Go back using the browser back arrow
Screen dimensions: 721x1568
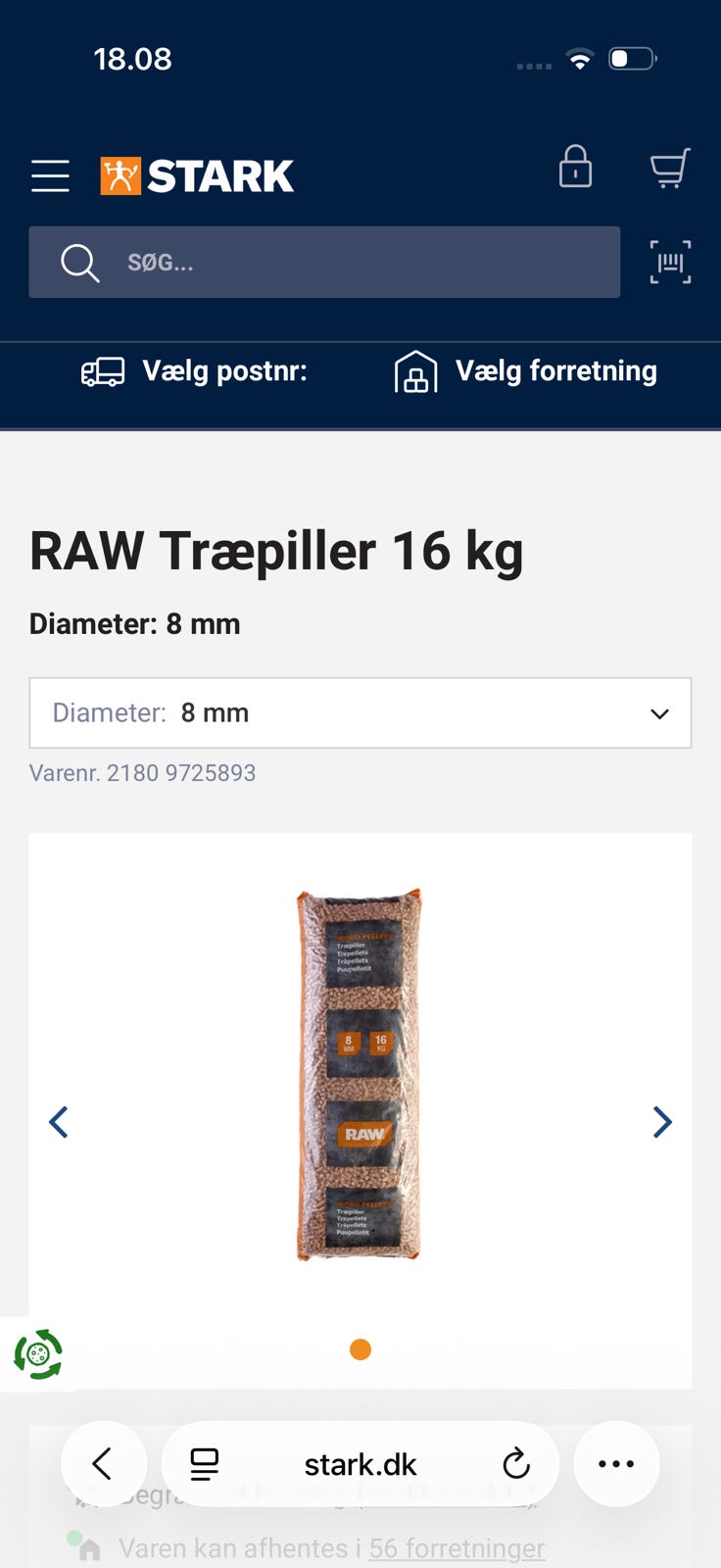pyautogui.click(x=104, y=1464)
